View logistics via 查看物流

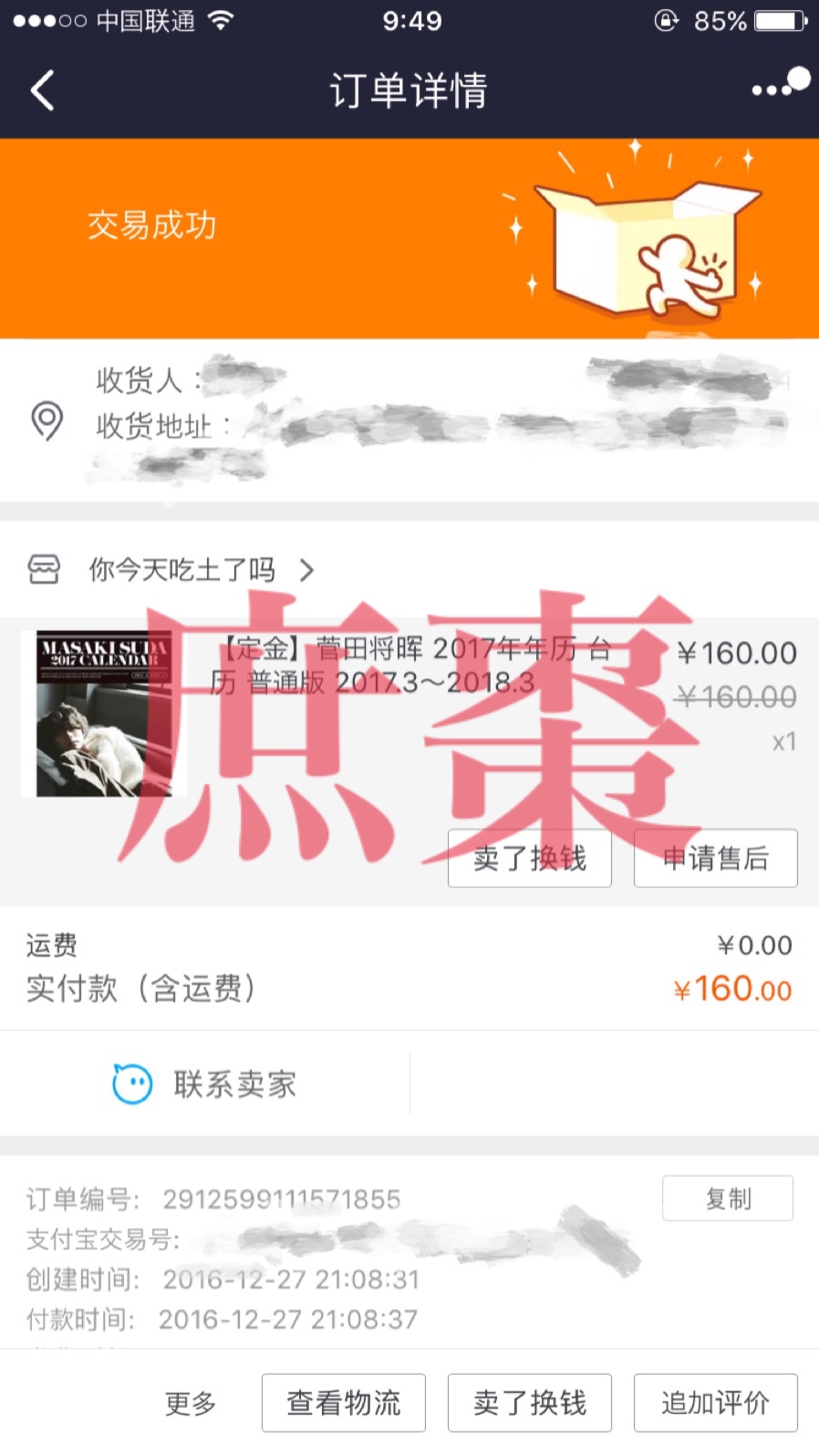pos(343,1403)
